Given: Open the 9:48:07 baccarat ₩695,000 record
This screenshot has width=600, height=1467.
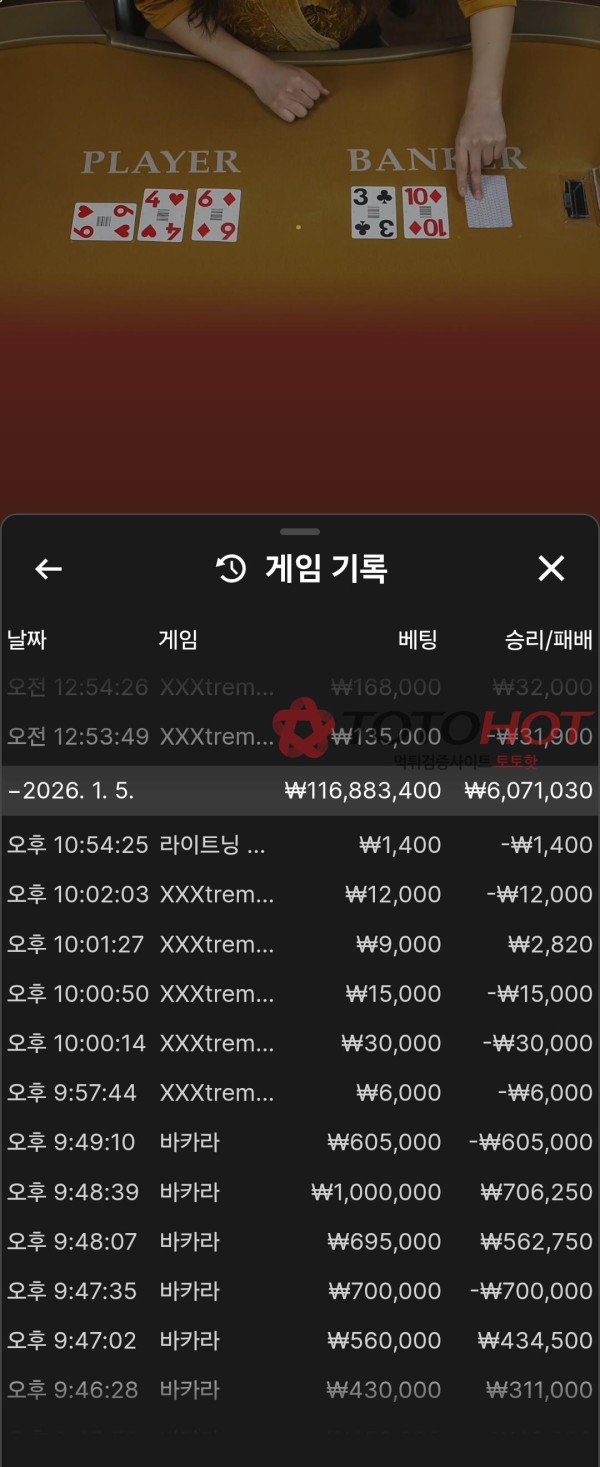Looking at the screenshot, I should (300, 1241).
